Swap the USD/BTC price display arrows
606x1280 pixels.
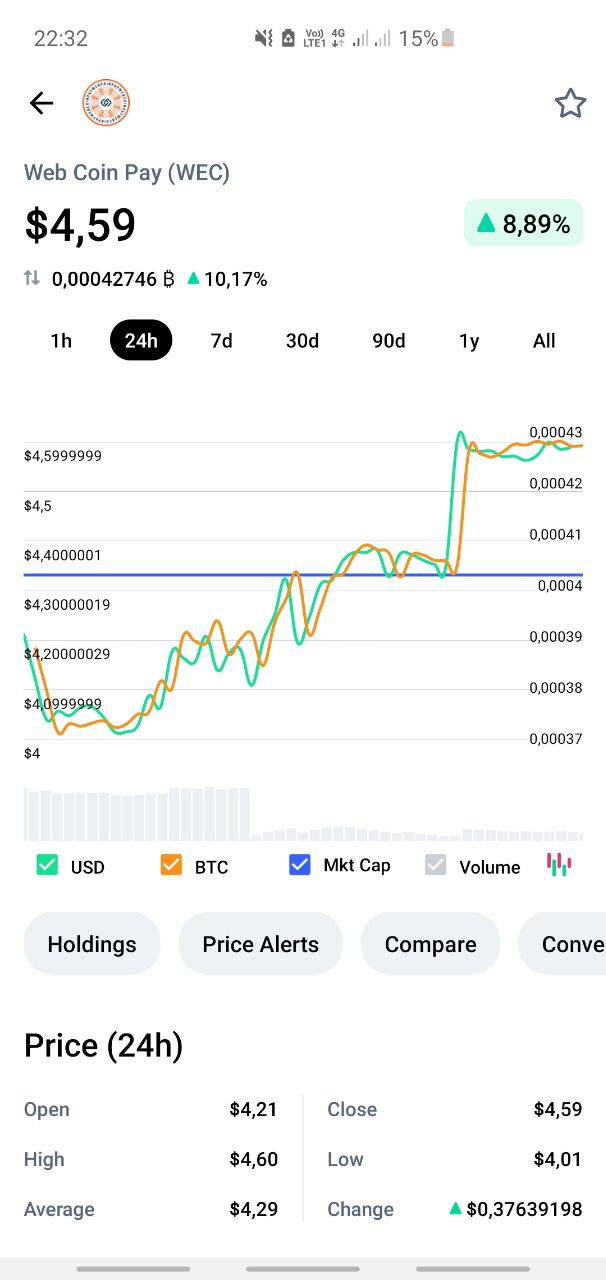pos(32,278)
